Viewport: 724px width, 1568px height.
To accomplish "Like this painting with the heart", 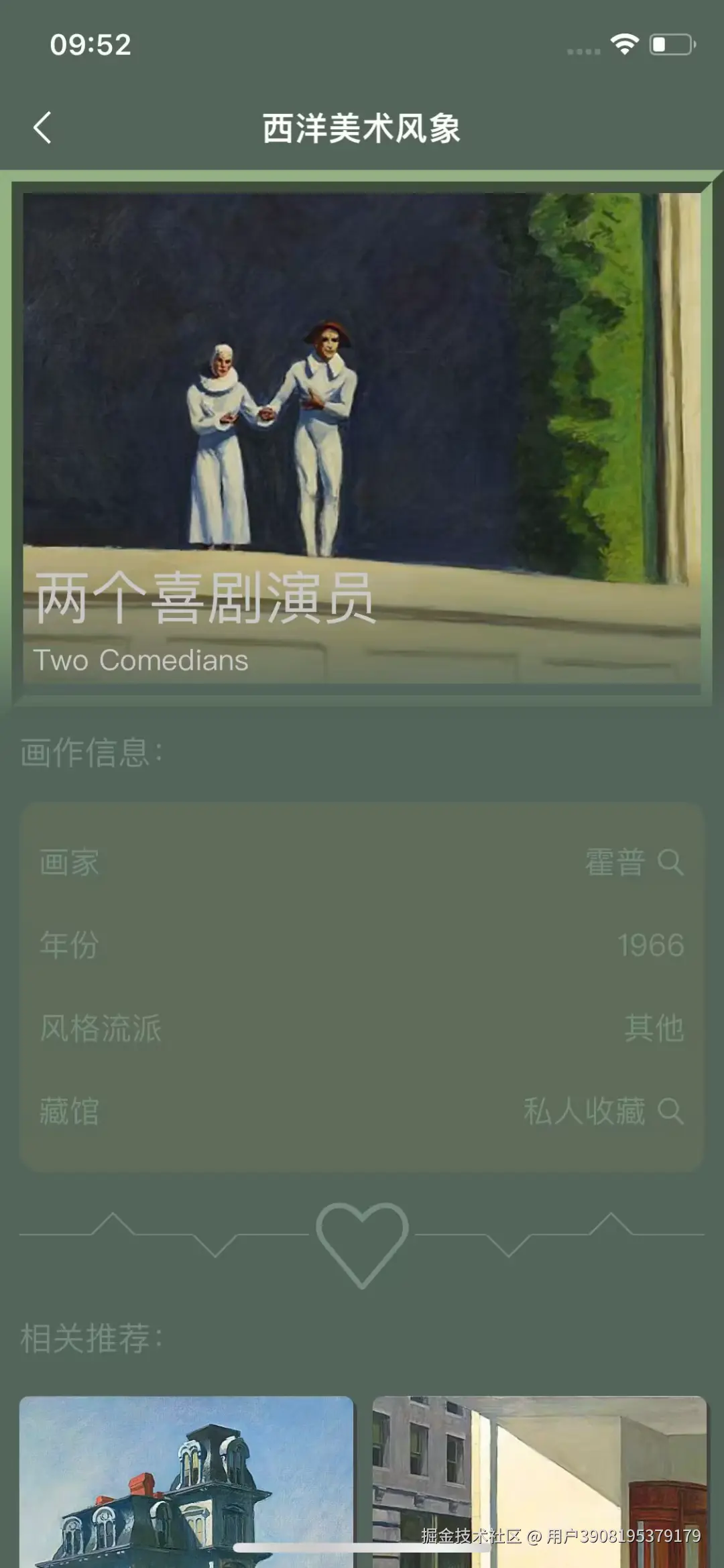I will click(x=362, y=1242).
